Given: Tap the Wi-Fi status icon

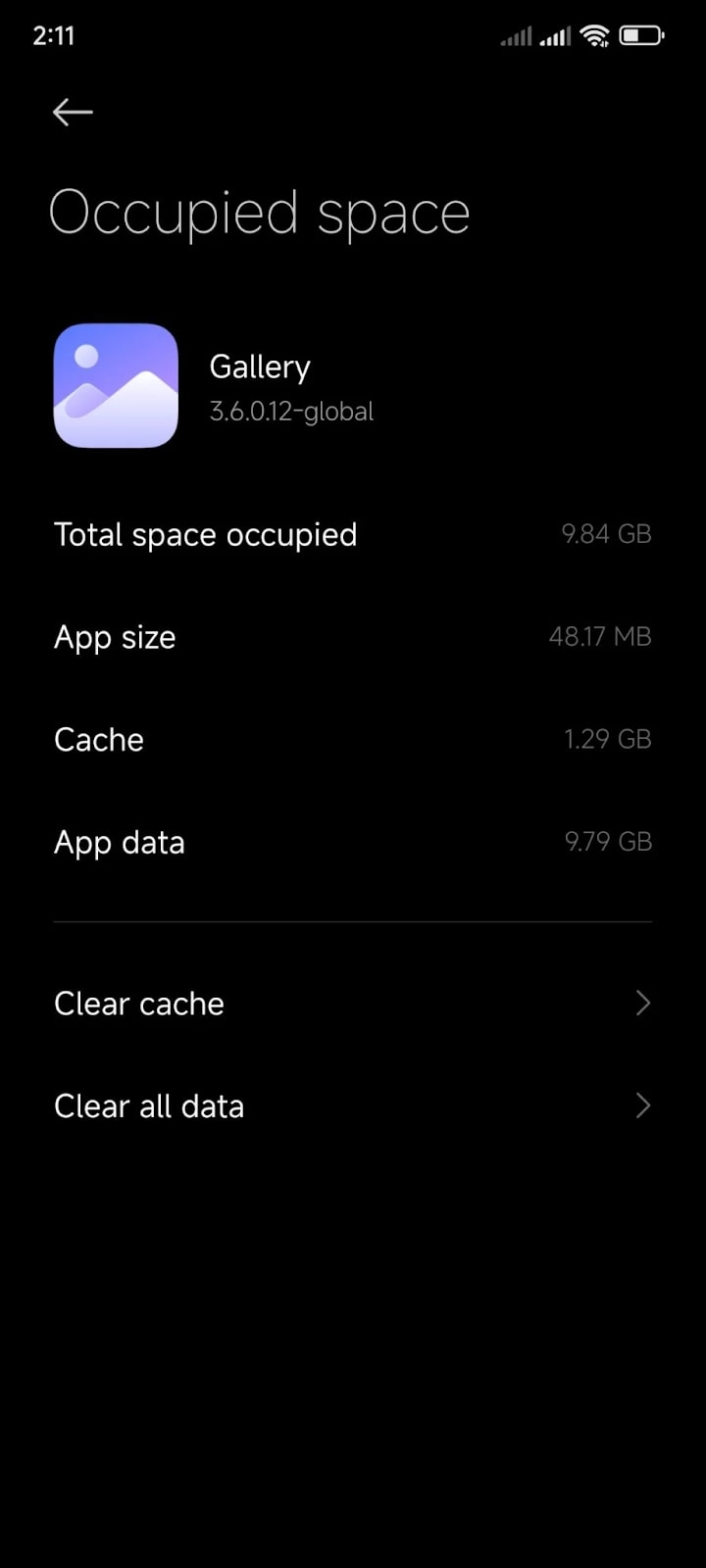Looking at the screenshot, I should coord(596,35).
